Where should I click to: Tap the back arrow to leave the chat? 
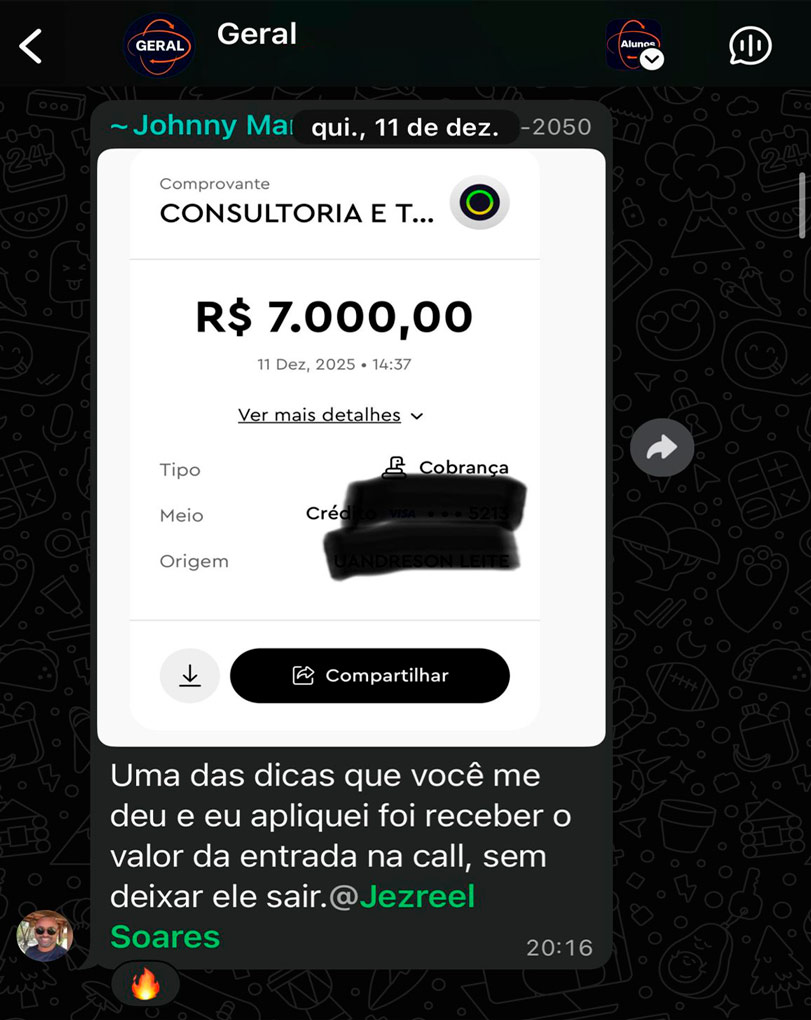(x=31, y=45)
